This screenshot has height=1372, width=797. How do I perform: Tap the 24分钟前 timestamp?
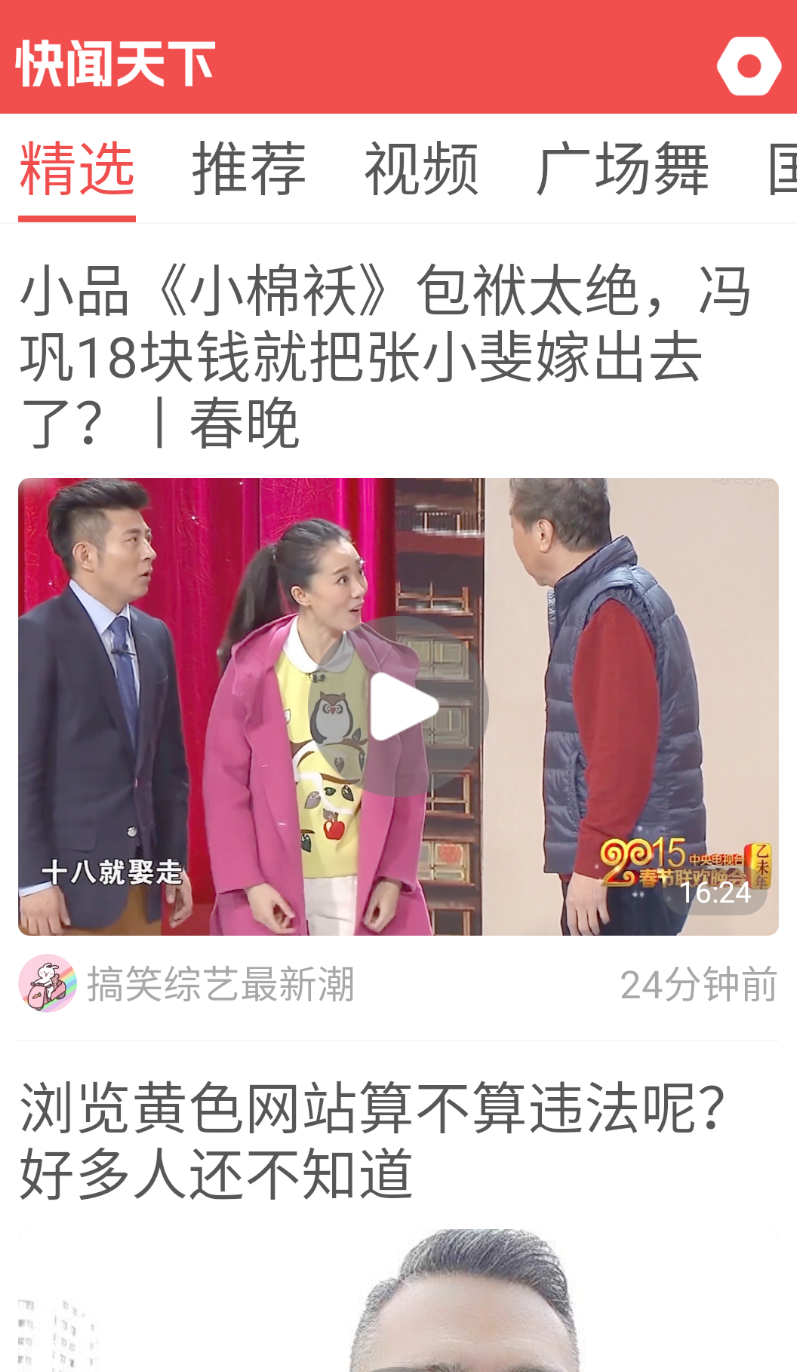coord(699,985)
